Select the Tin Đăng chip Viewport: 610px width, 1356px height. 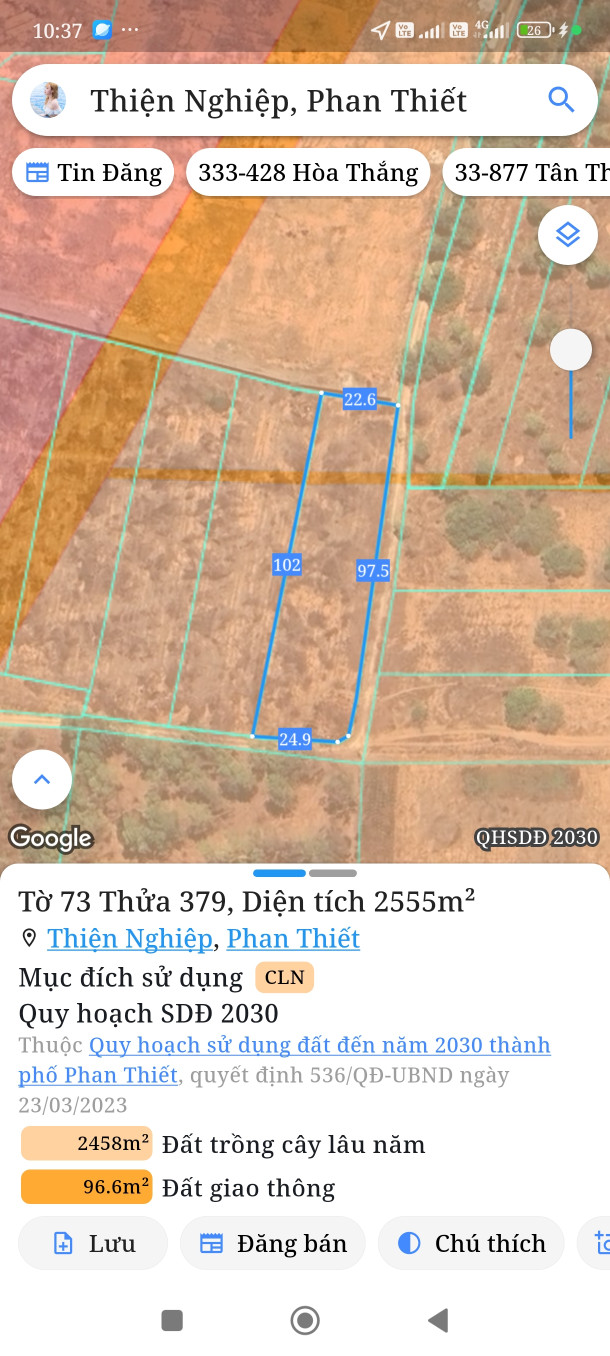93,173
